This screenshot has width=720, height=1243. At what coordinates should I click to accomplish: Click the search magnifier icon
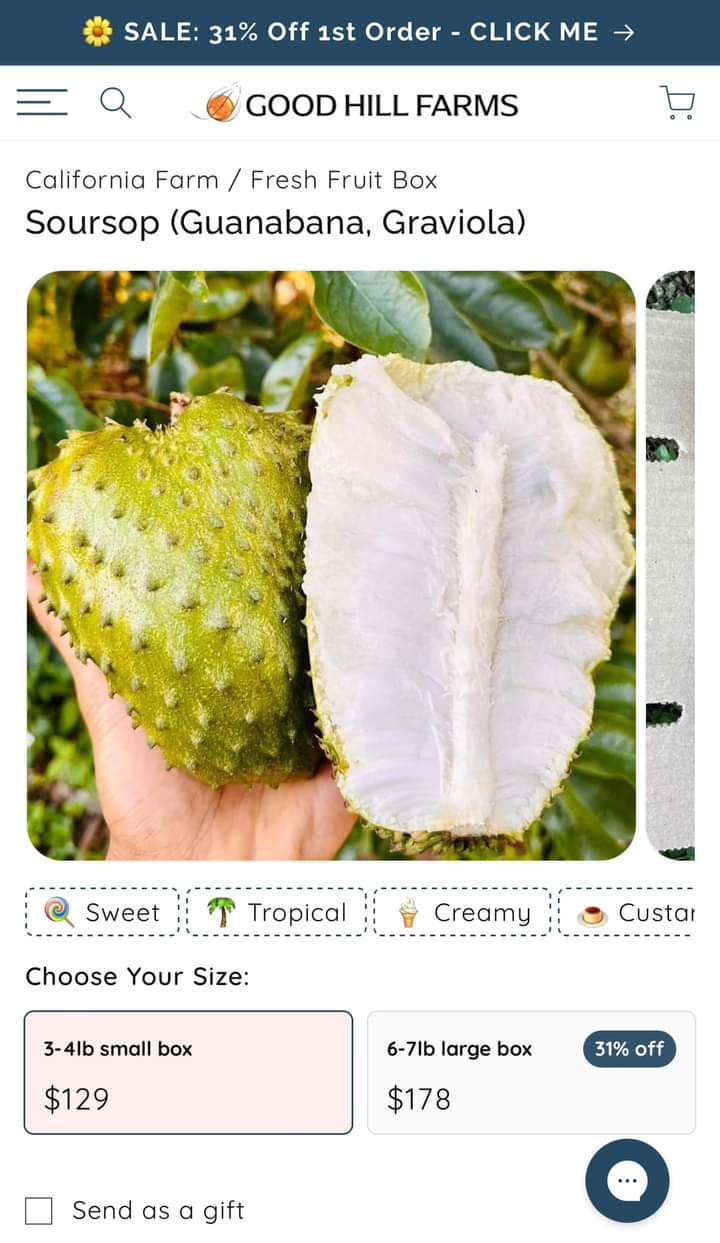[x=116, y=102]
